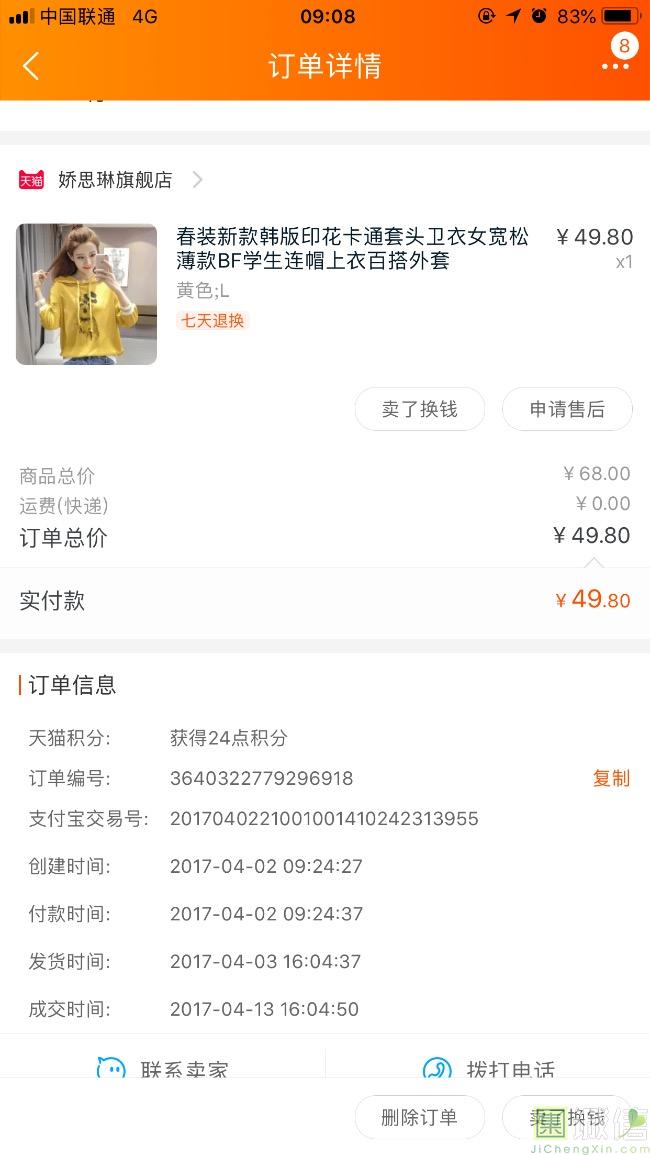Open the three-dot more menu

615,66
